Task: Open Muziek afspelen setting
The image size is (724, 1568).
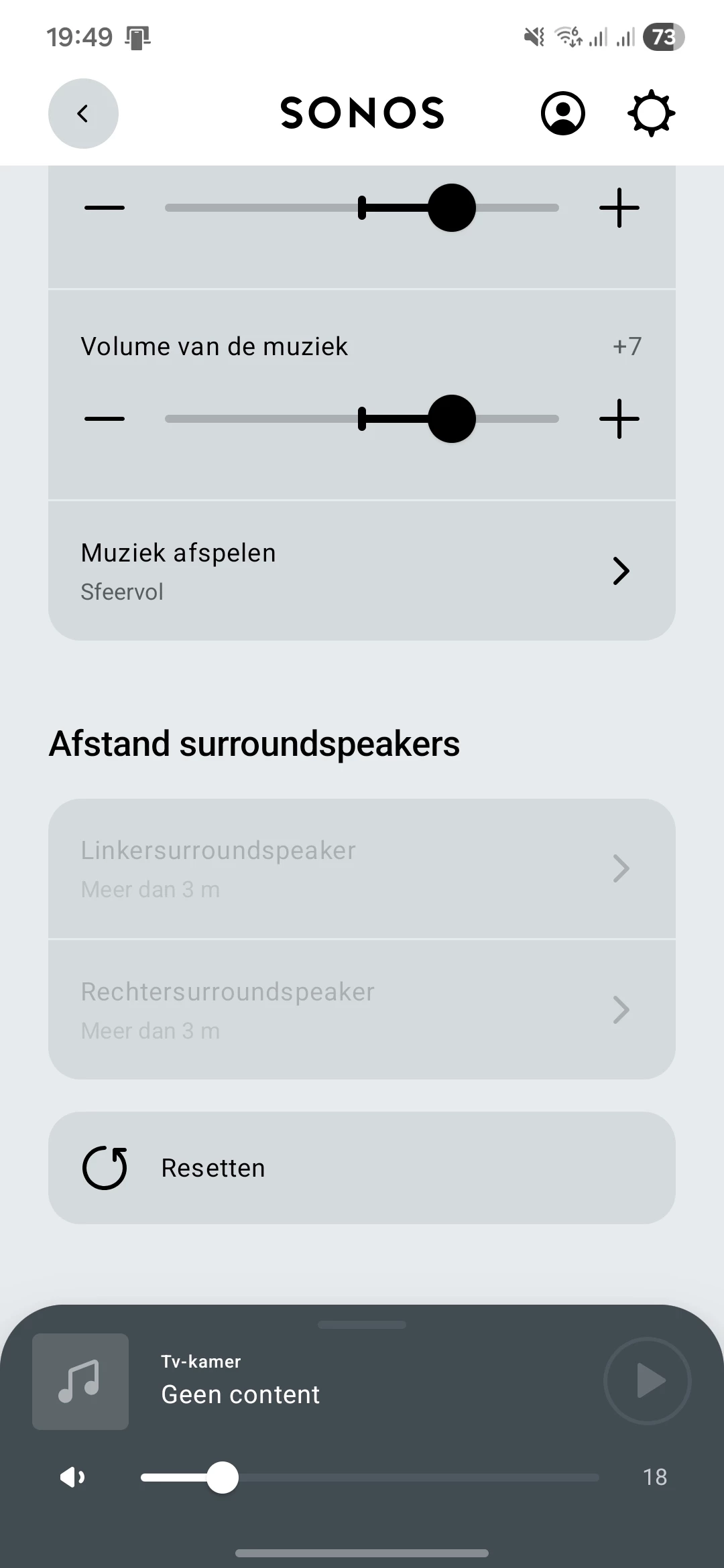Action: 361,571
